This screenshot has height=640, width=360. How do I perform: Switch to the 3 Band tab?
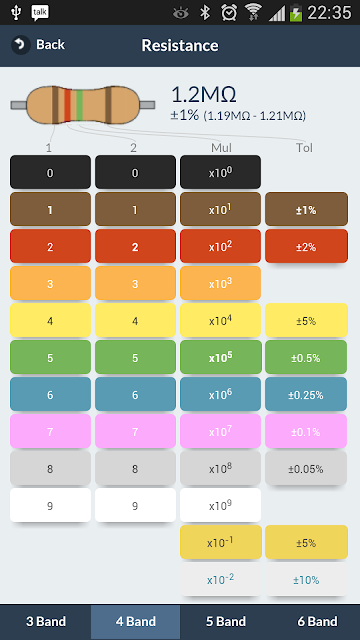45,622
